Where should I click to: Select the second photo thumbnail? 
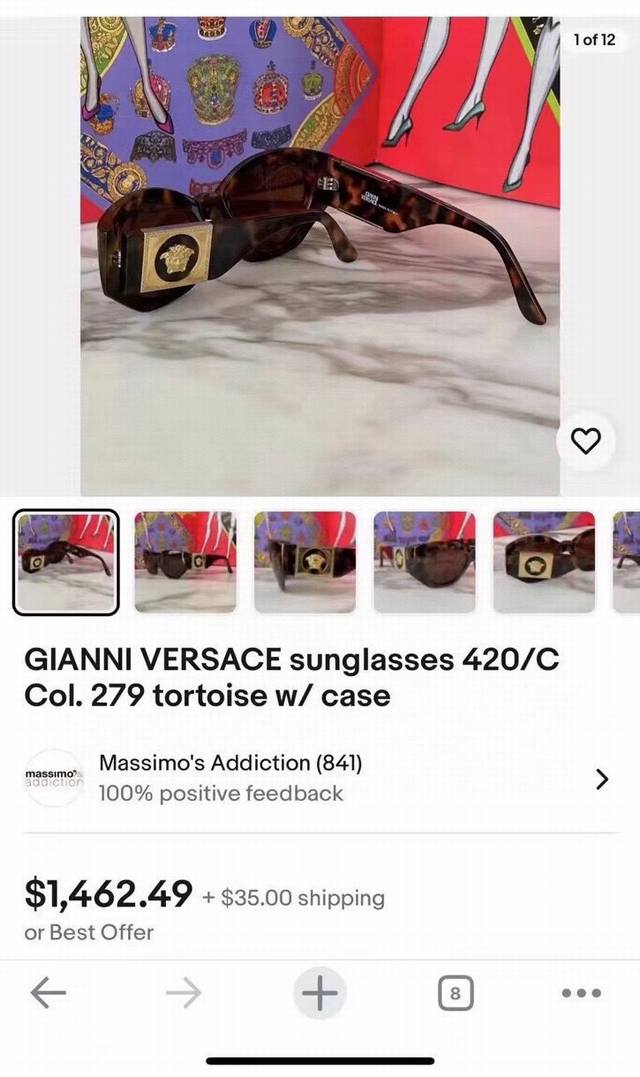[185, 562]
